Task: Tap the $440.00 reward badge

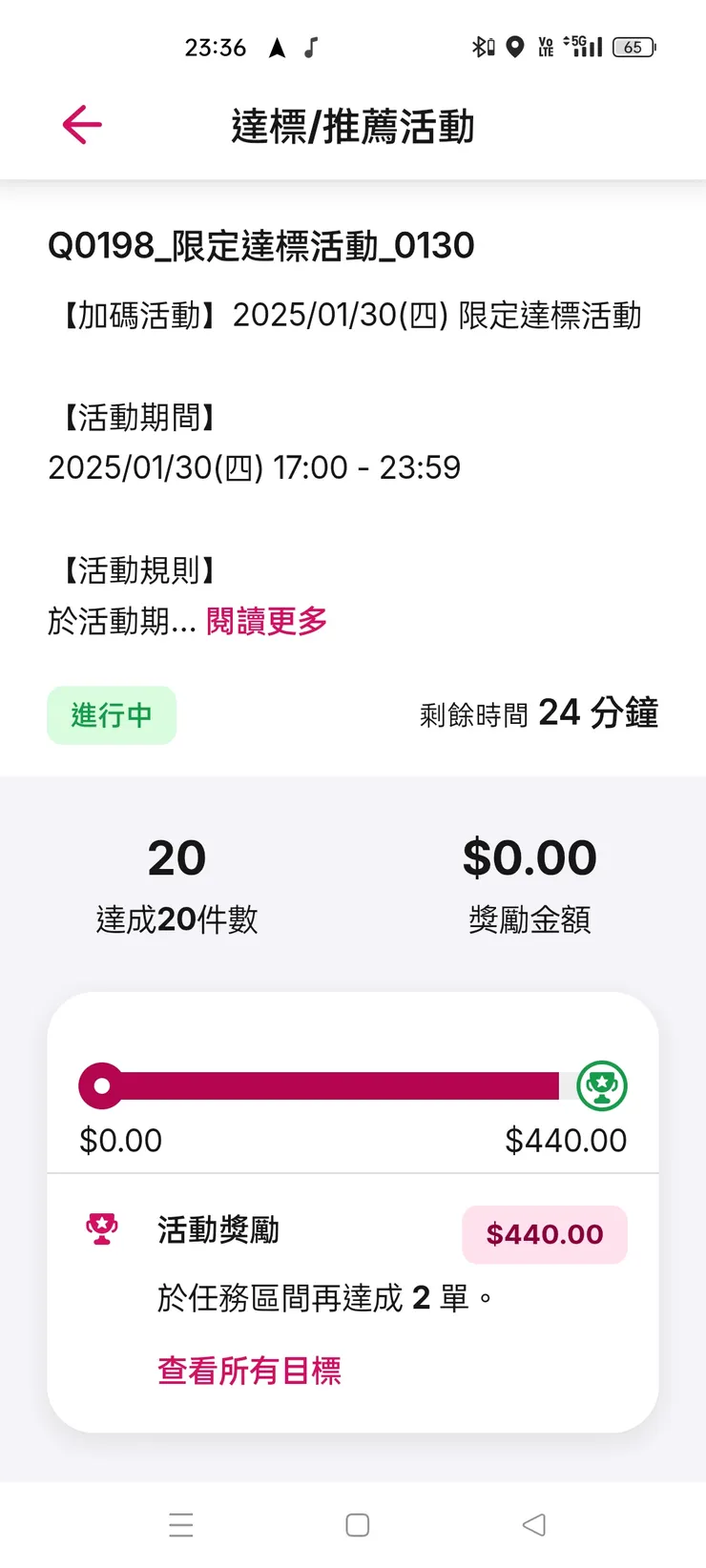Action: point(545,1233)
